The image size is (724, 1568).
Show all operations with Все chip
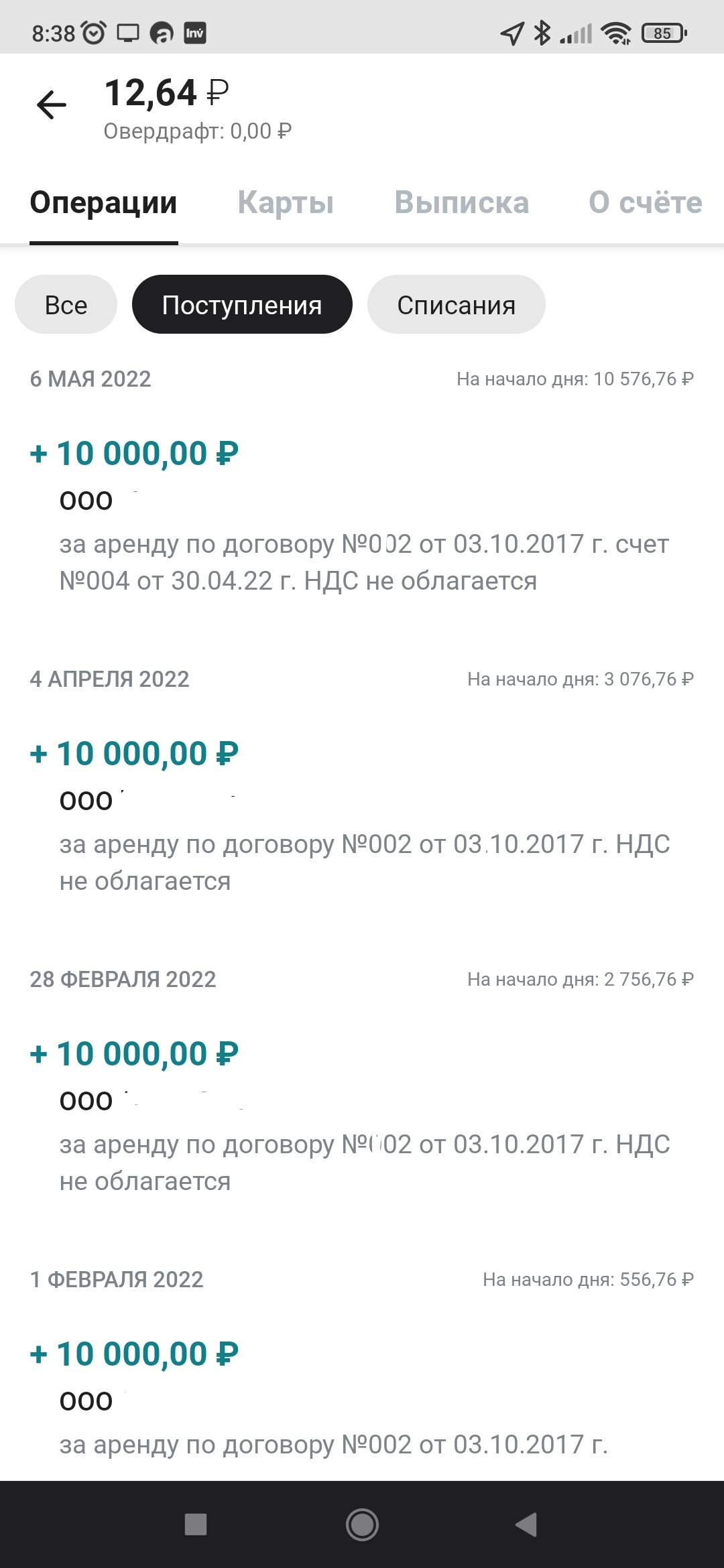coord(66,305)
